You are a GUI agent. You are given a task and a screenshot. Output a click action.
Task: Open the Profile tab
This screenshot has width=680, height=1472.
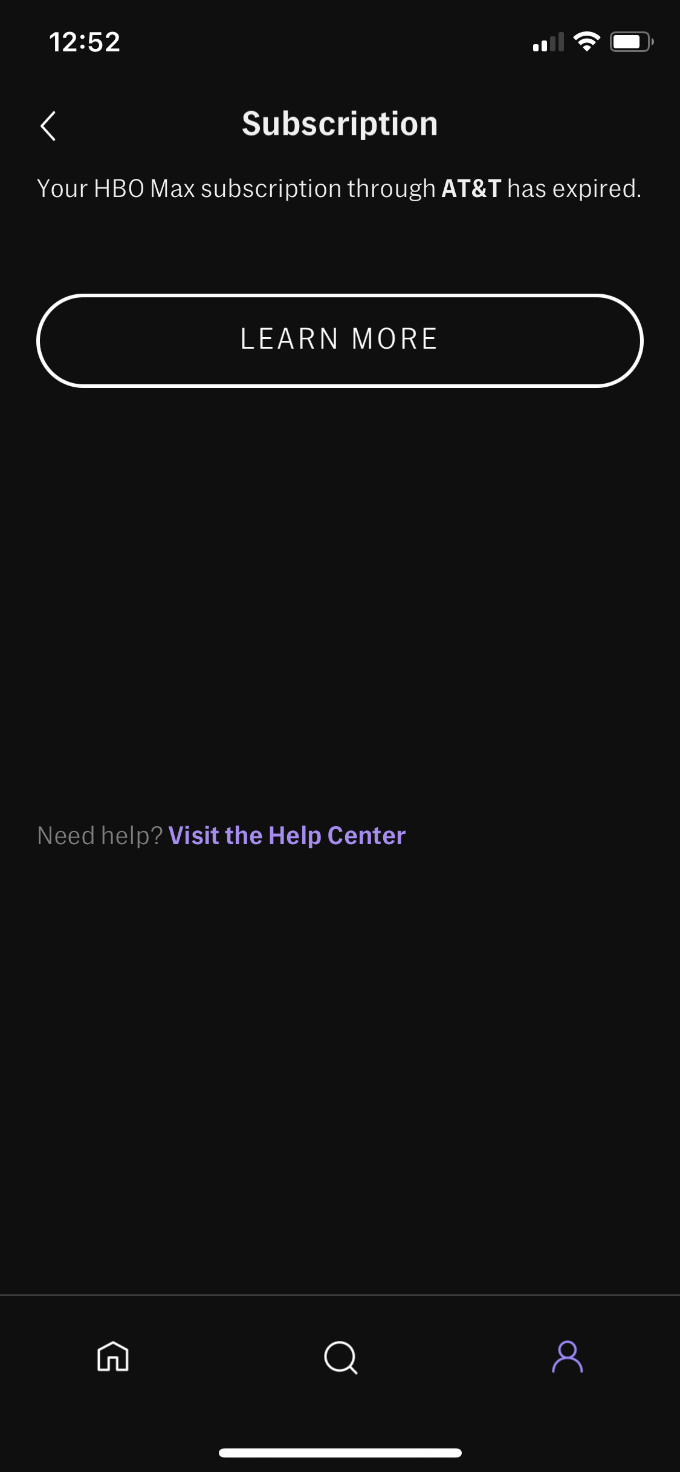567,1357
